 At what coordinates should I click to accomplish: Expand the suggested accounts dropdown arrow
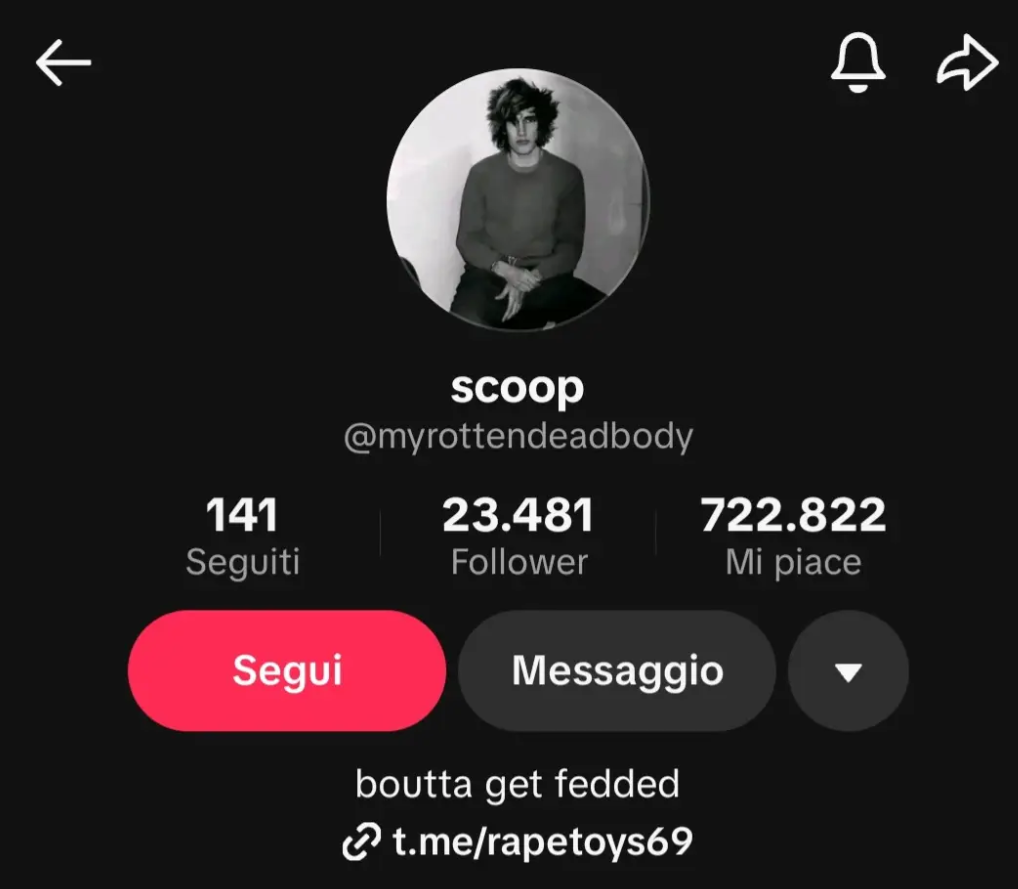[848, 672]
